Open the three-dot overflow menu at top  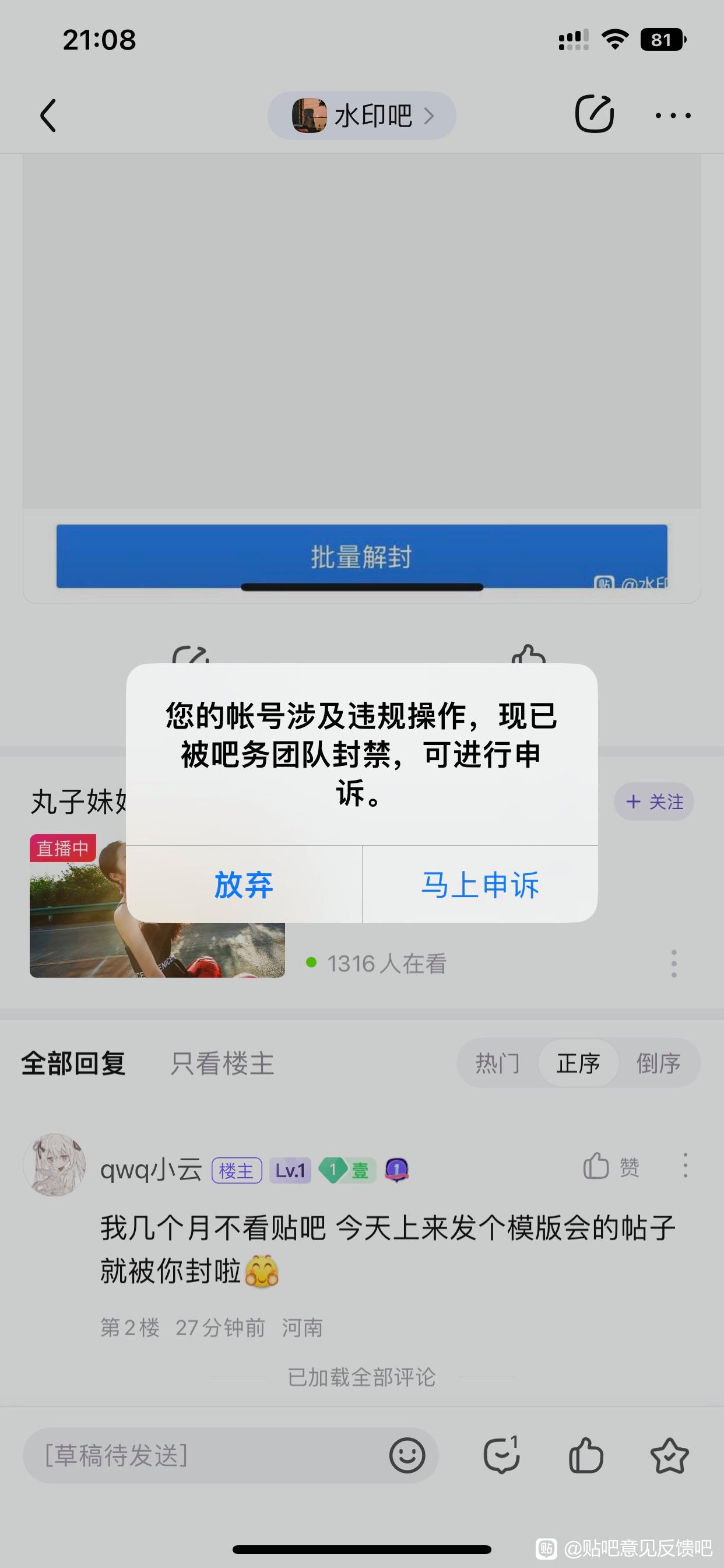point(672,115)
